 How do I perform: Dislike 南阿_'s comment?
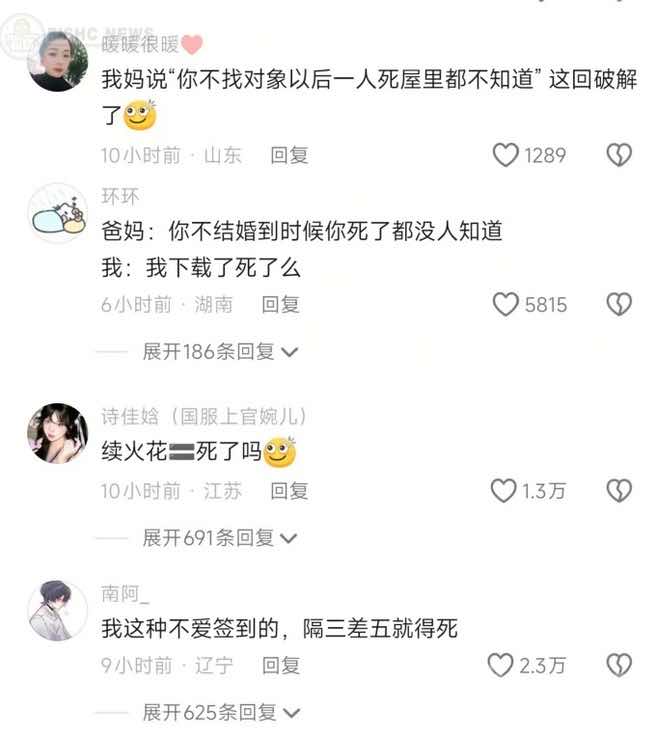619,665
